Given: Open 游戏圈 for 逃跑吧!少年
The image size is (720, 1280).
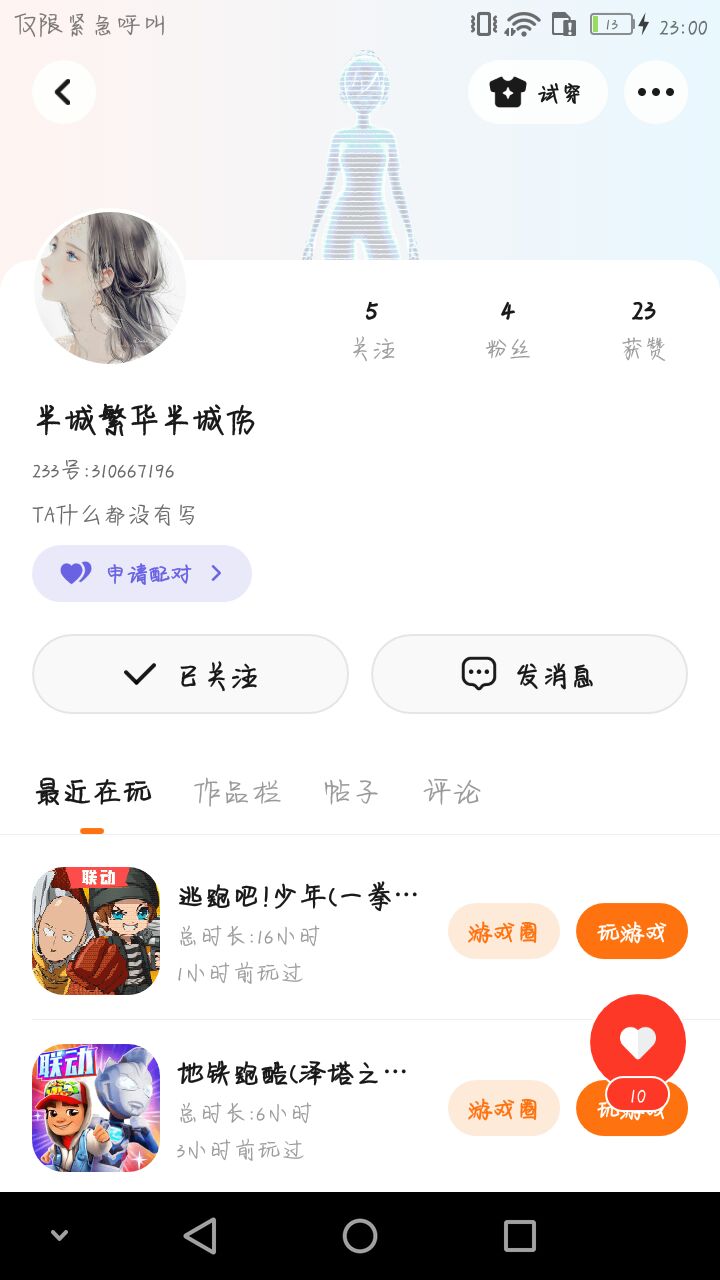Looking at the screenshot, I should (503, 932).
